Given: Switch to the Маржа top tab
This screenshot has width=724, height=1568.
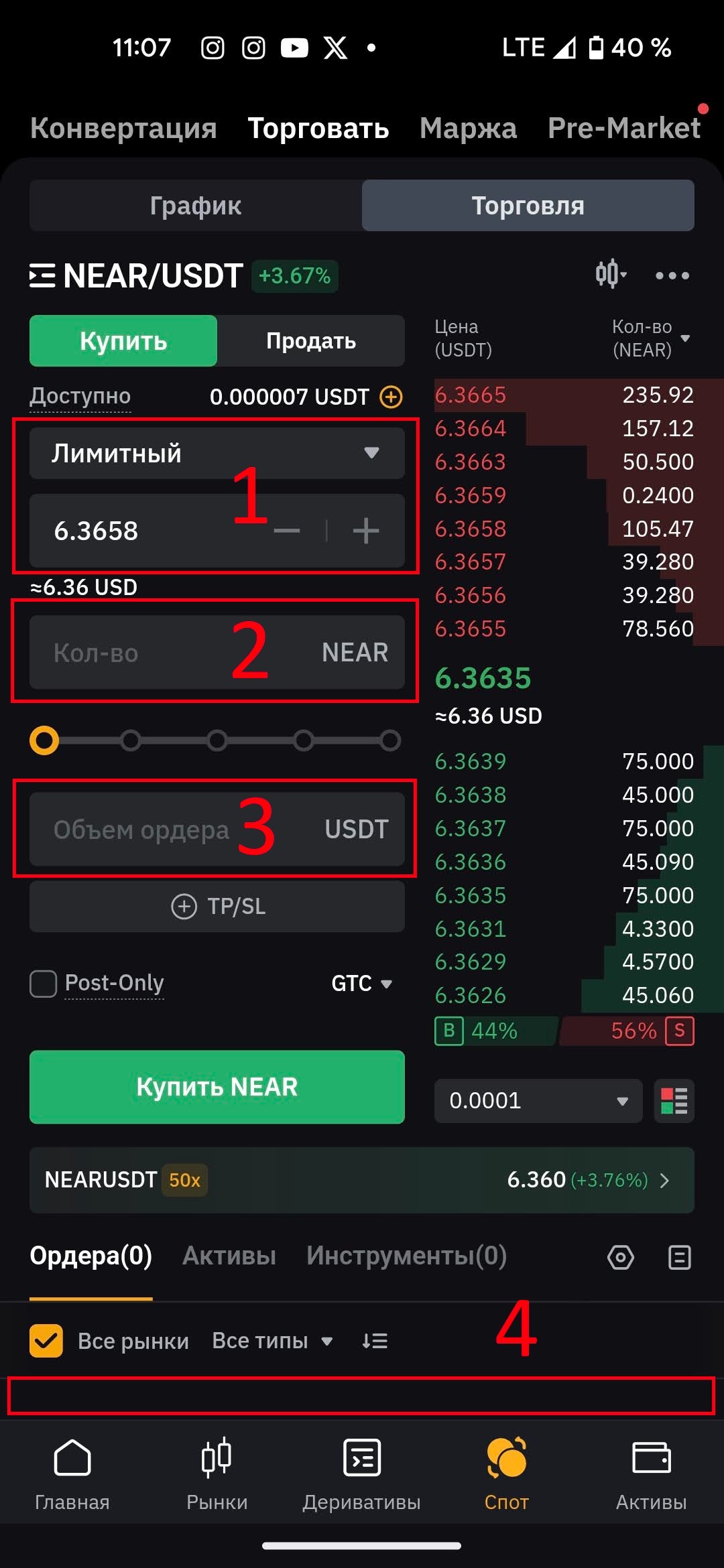Looking at the screenshot, I should coord(468,127).
